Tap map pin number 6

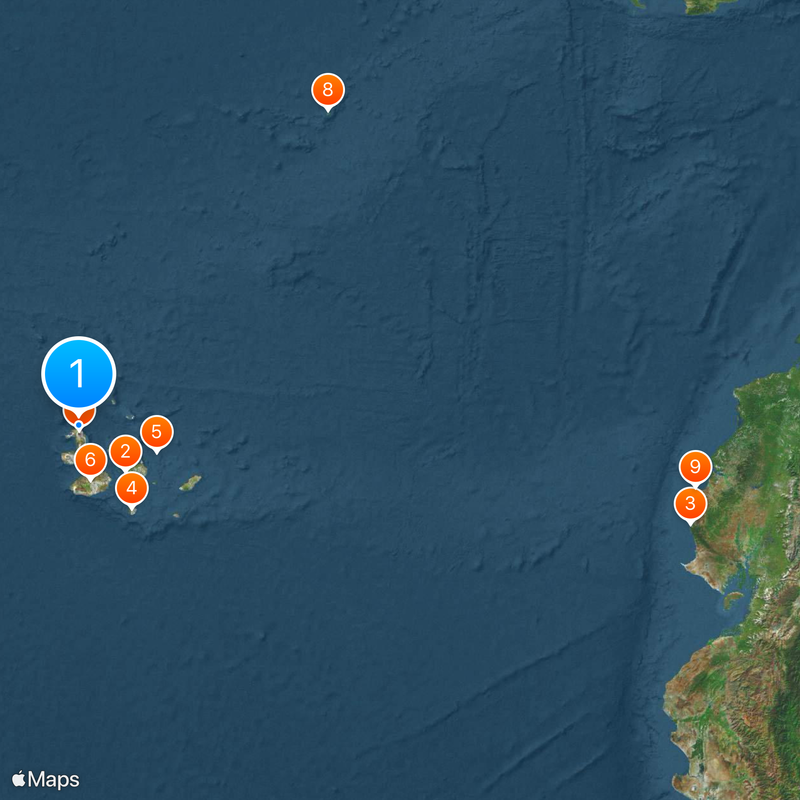pos(90,460)
